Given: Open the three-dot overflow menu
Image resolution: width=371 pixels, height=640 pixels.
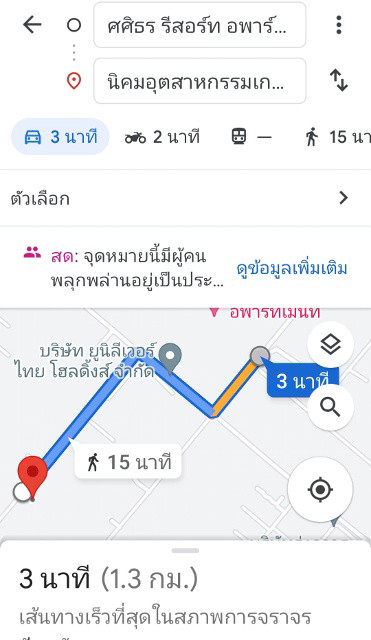Looking at the screenshot, I should pos(339,25).
